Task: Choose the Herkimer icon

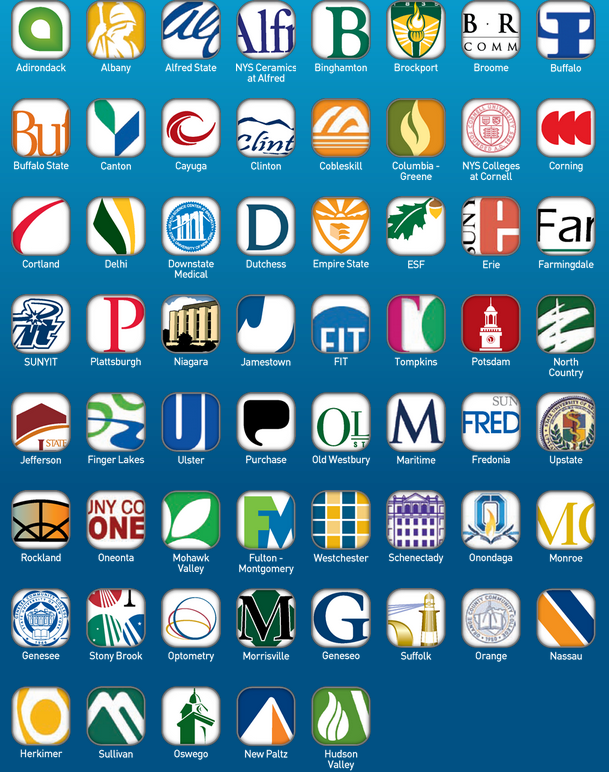Action: click(x=41, y=716)
